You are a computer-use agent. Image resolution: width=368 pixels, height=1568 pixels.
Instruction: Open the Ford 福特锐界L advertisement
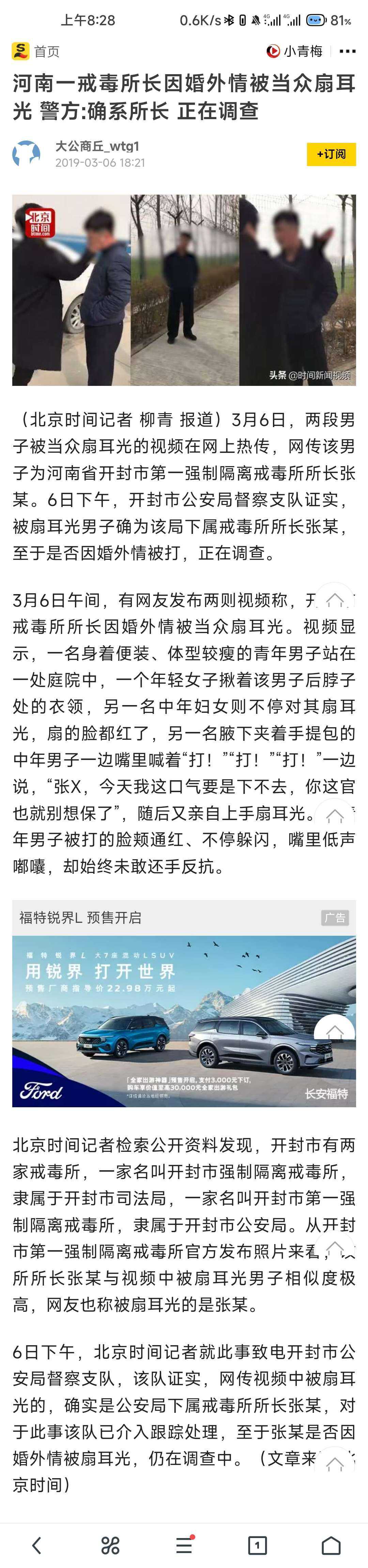[184, 1020]
